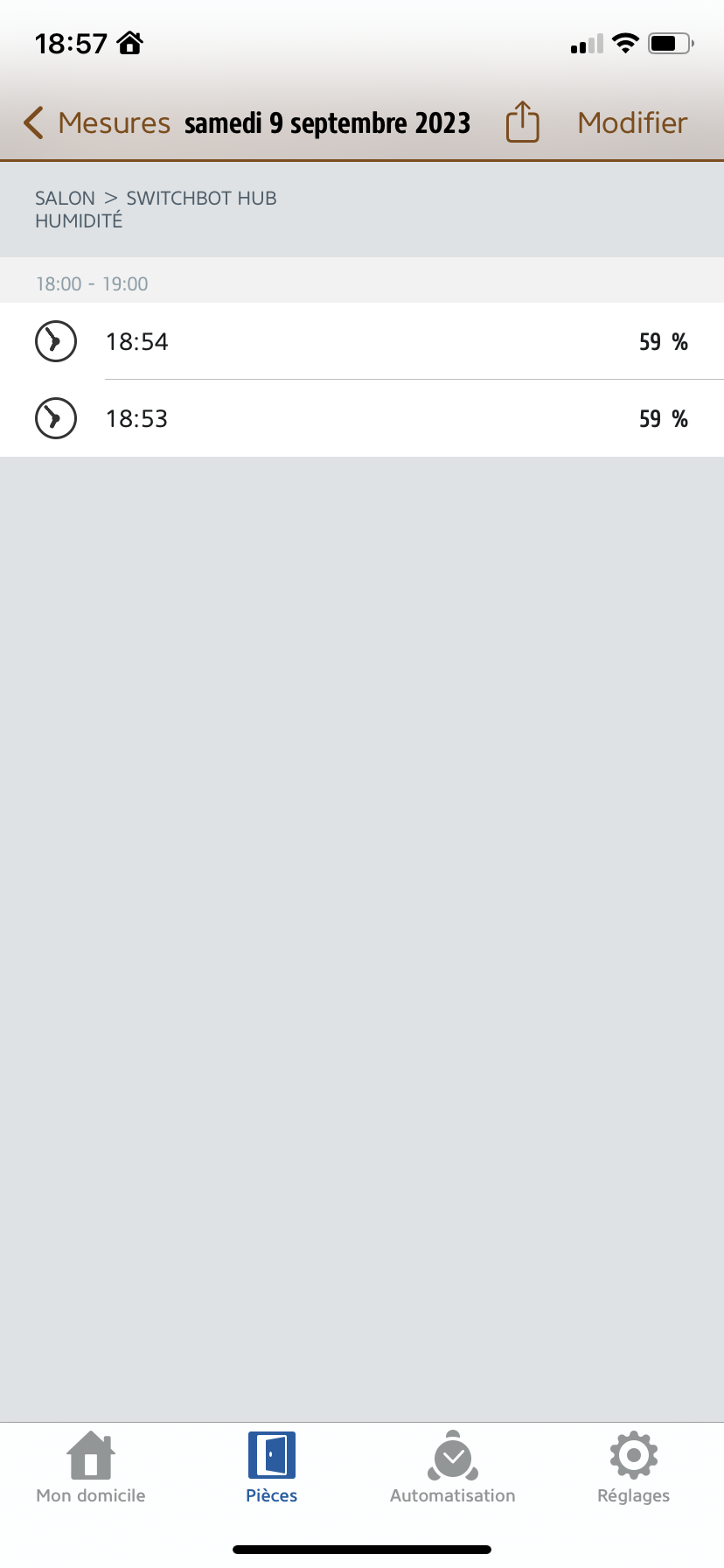Tap Modifier to edit the list
This screenshot has width=724, height=1568.
pos(632,123)
